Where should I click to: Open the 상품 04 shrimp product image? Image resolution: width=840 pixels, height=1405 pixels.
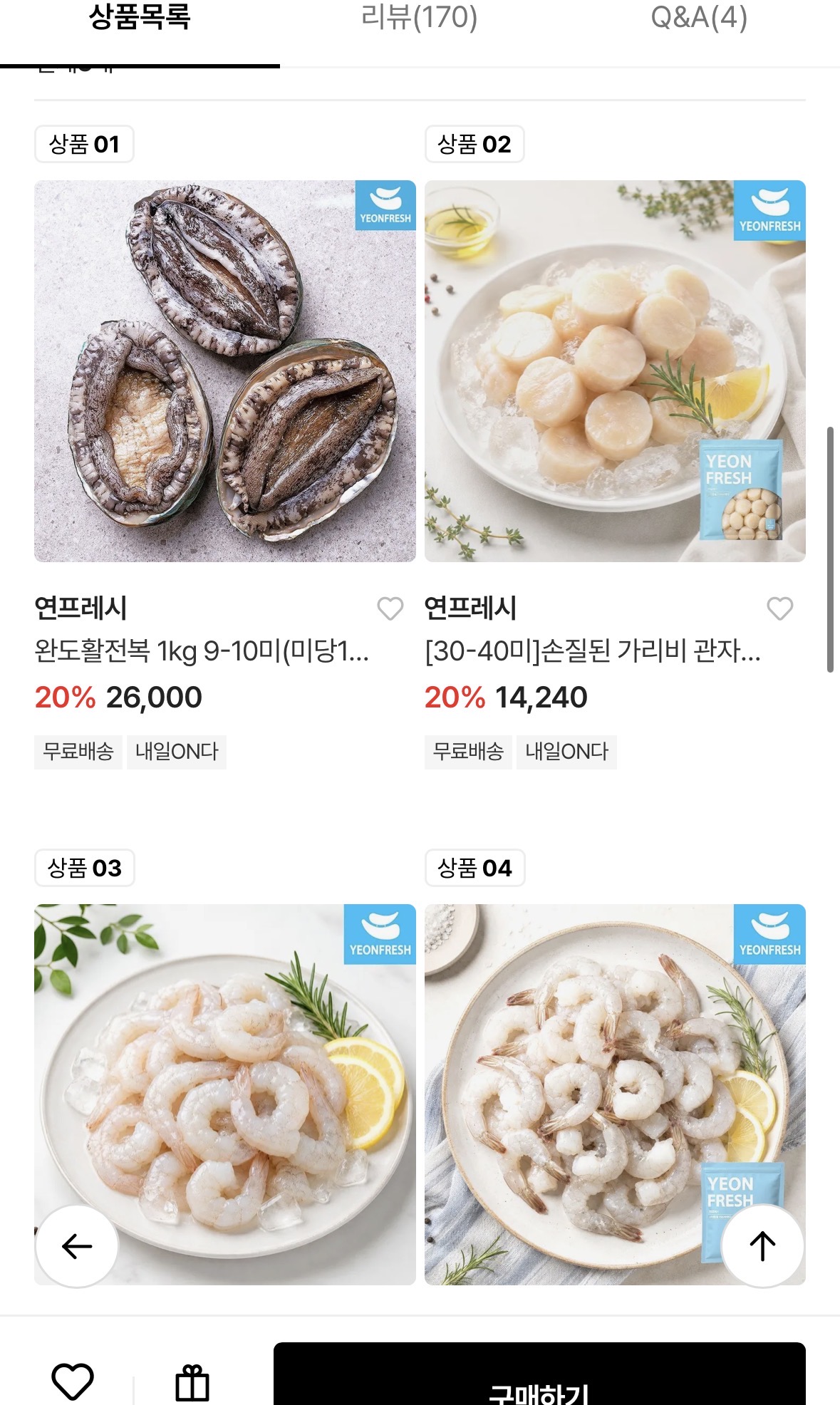615,1094
